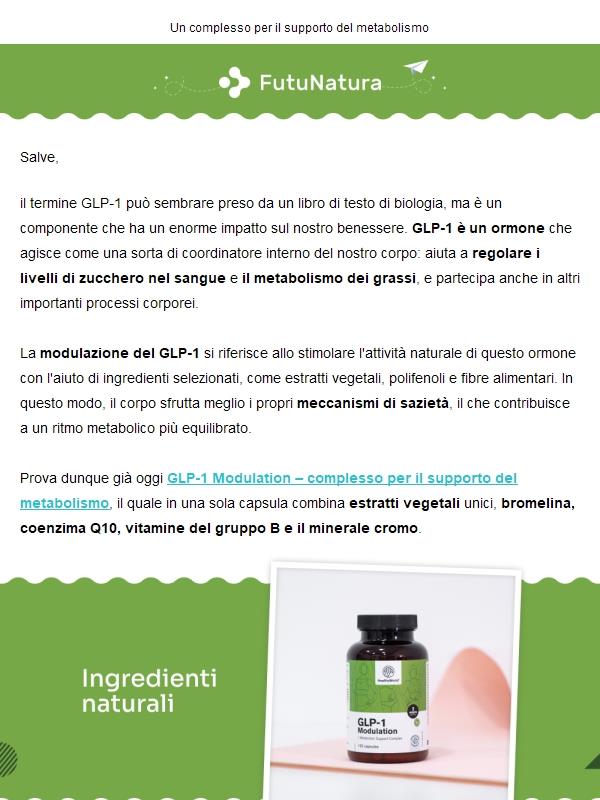Open the Ingredienti naturali product banner
Image resolution: width=600 pixels, height=800 pixels.
[x=300, y=690]
